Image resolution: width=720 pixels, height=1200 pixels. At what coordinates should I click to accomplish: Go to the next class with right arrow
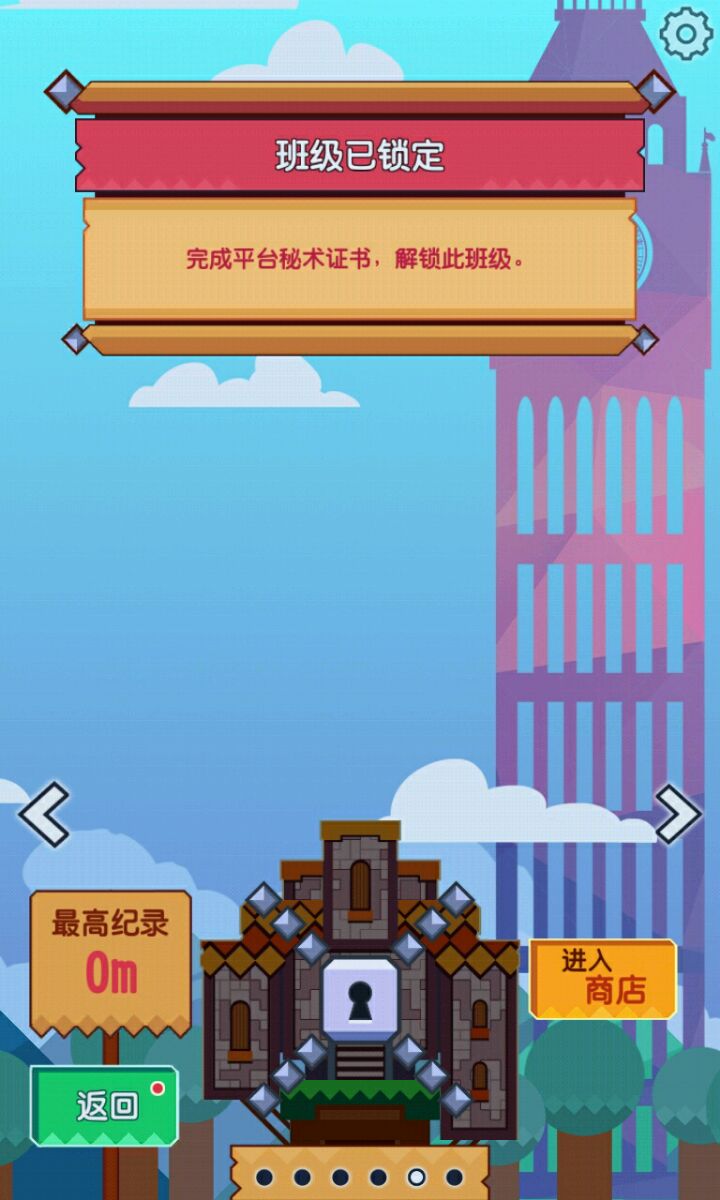click(x=677, y=814)
